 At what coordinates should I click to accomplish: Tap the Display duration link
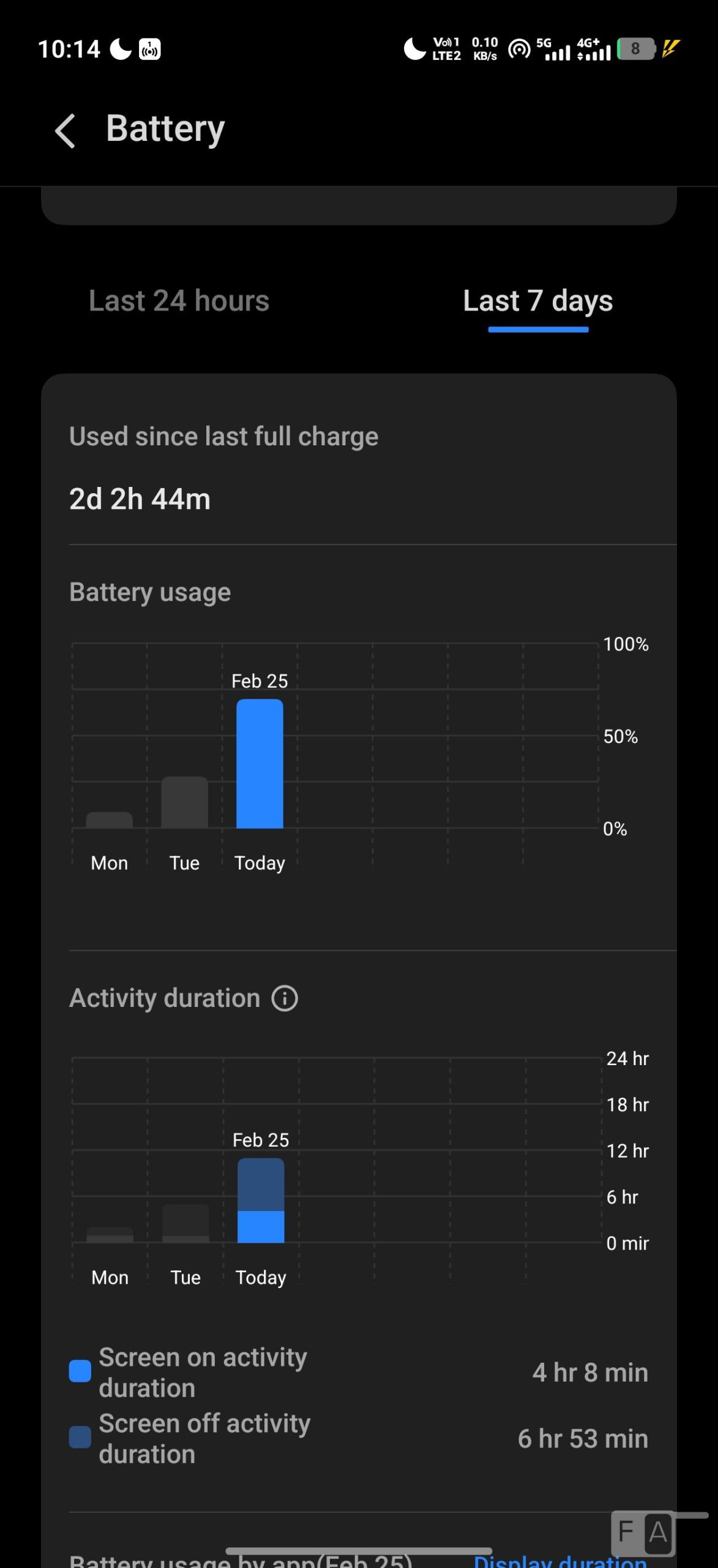pos(559,1561)
